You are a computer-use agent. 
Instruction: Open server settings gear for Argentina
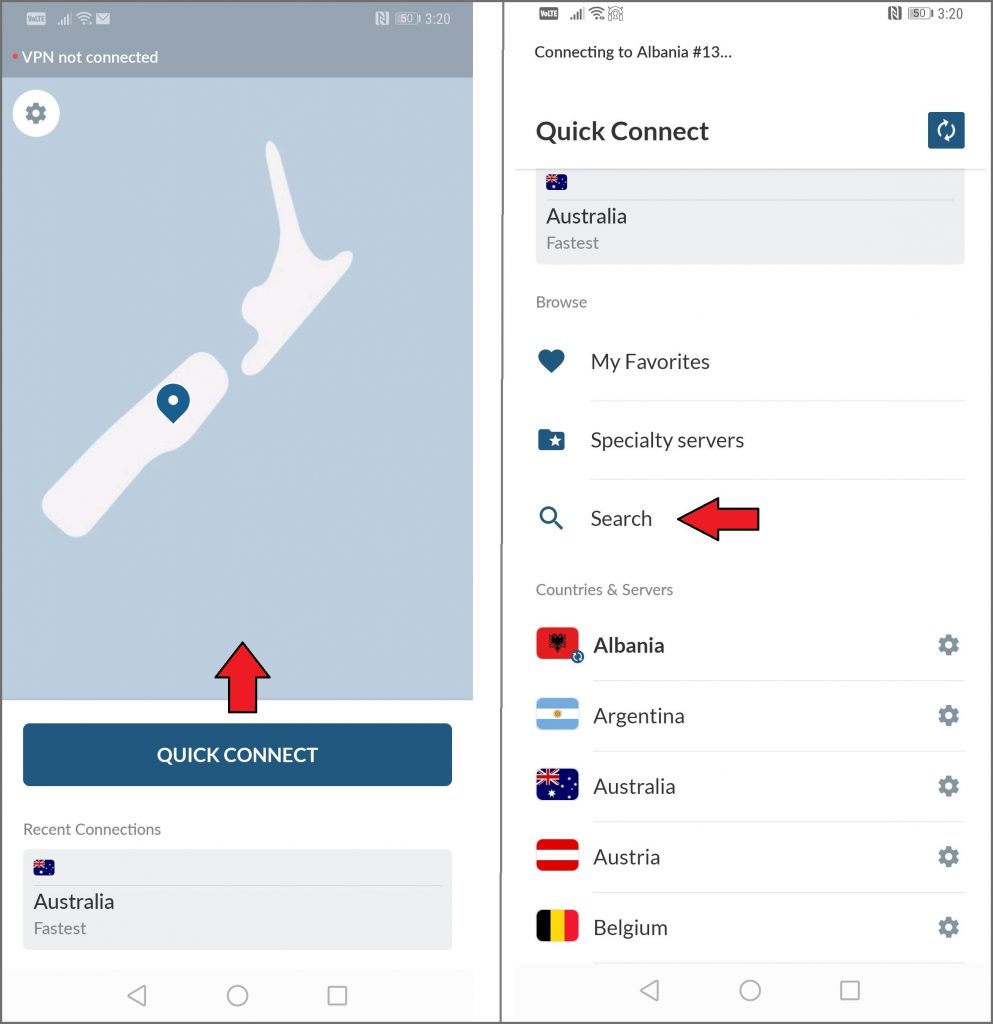click(x=948, y=716)
